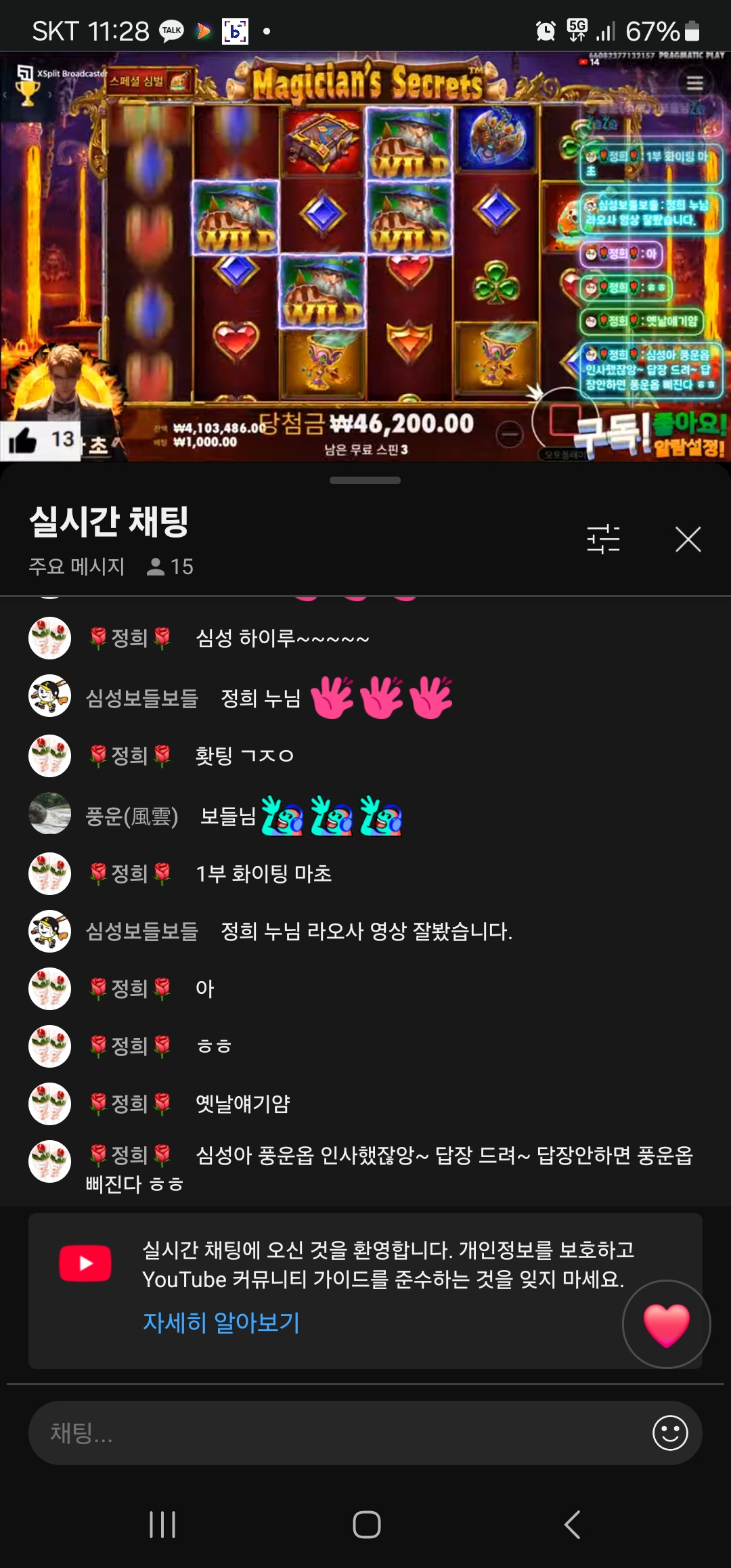Viewport: 731px width, 1568px height.
Task: Go back with the system back button
Action: [x=572, y=1524]
